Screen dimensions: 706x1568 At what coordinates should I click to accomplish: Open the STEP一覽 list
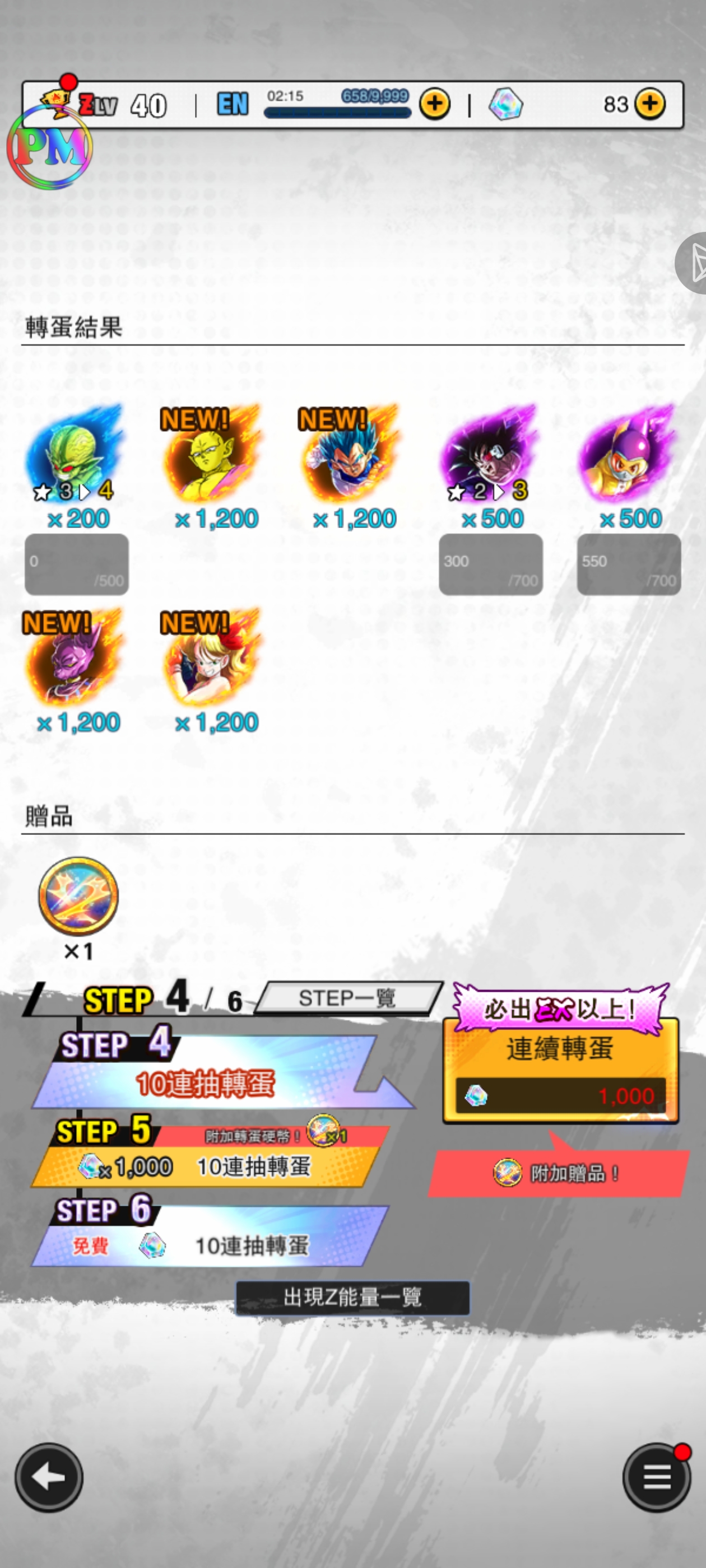(x=347, y=998)
